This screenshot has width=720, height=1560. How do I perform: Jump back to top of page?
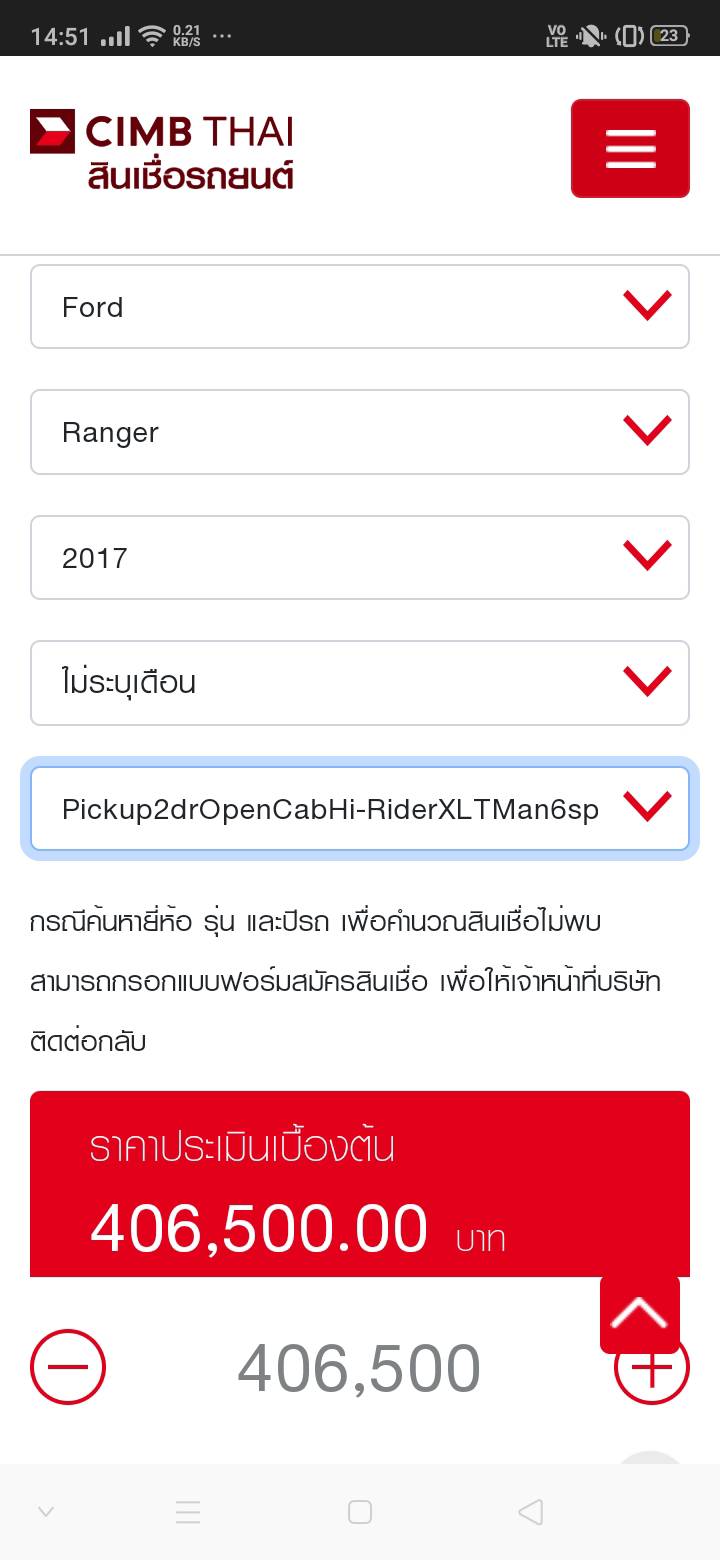(x=640, y=1313)
